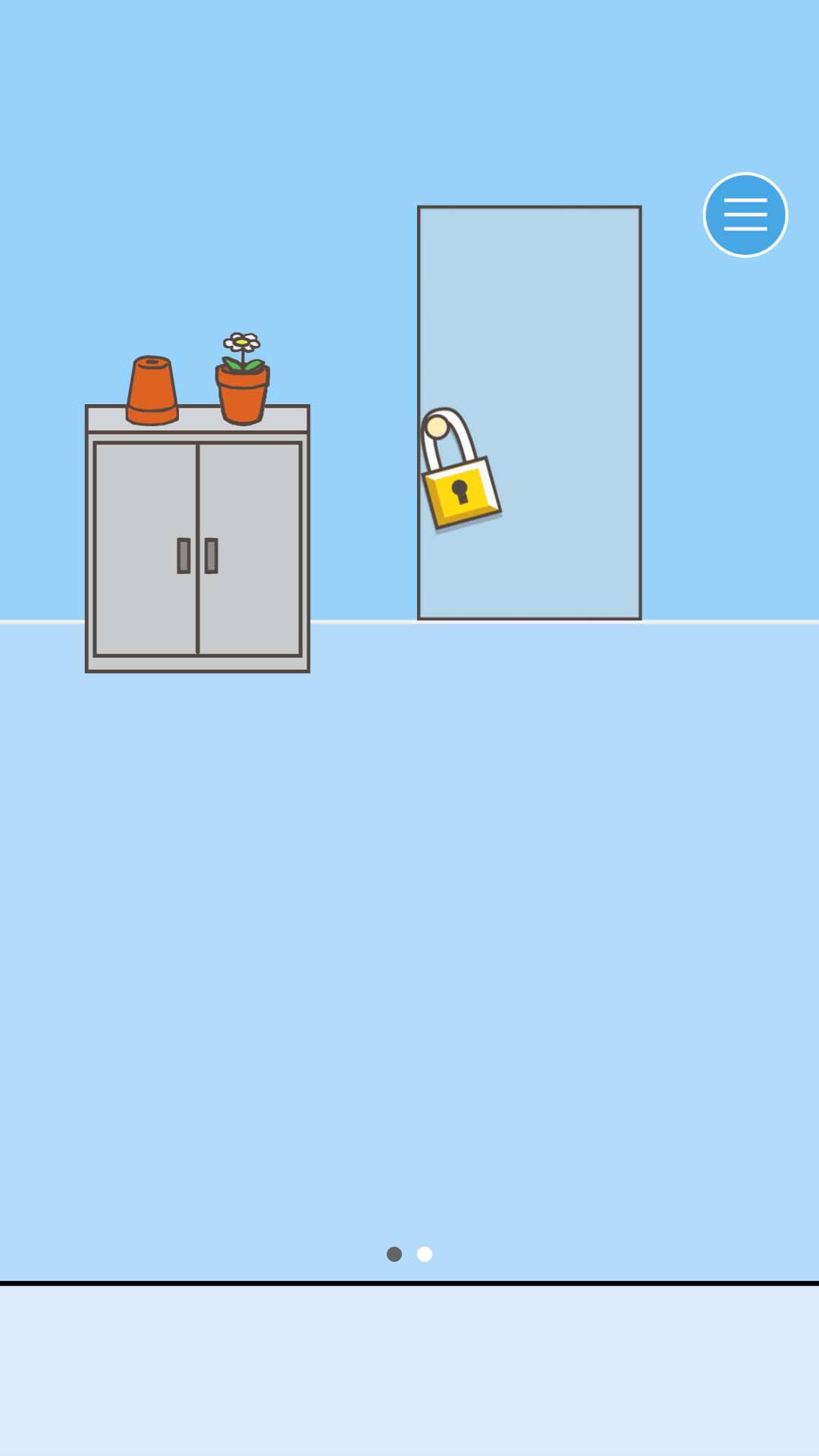Image resolution: width=819 pixels, height=1456 pixels.
Task: Open the hamburger menu button
Action: pyautogui.click(x=745, y=215)
